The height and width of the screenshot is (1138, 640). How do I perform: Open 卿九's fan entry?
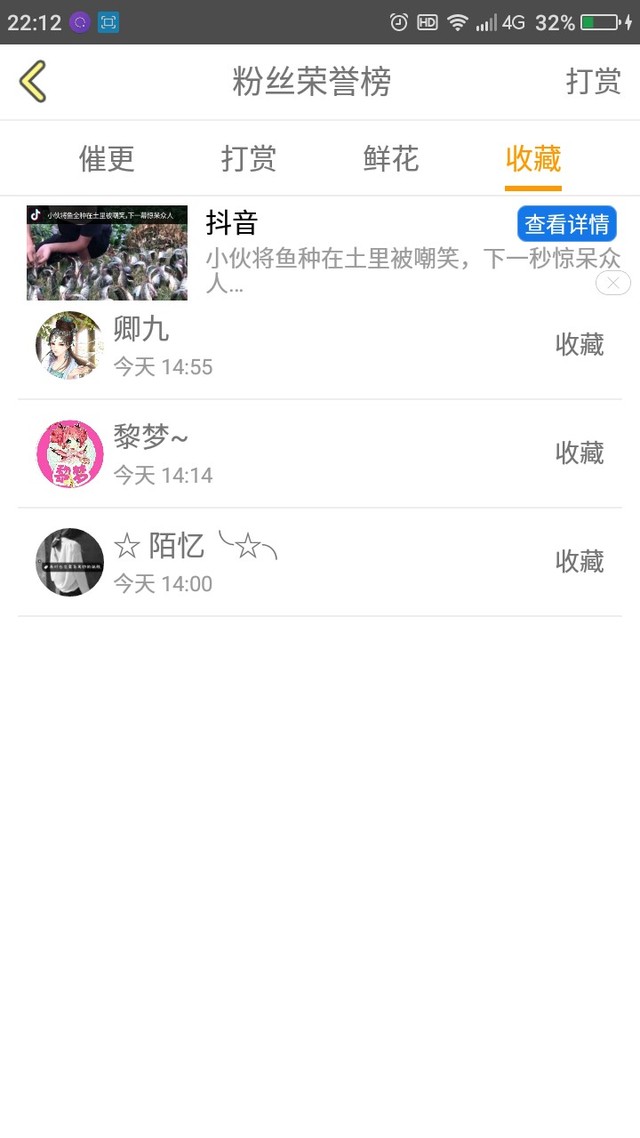click(x=320, y=345)
